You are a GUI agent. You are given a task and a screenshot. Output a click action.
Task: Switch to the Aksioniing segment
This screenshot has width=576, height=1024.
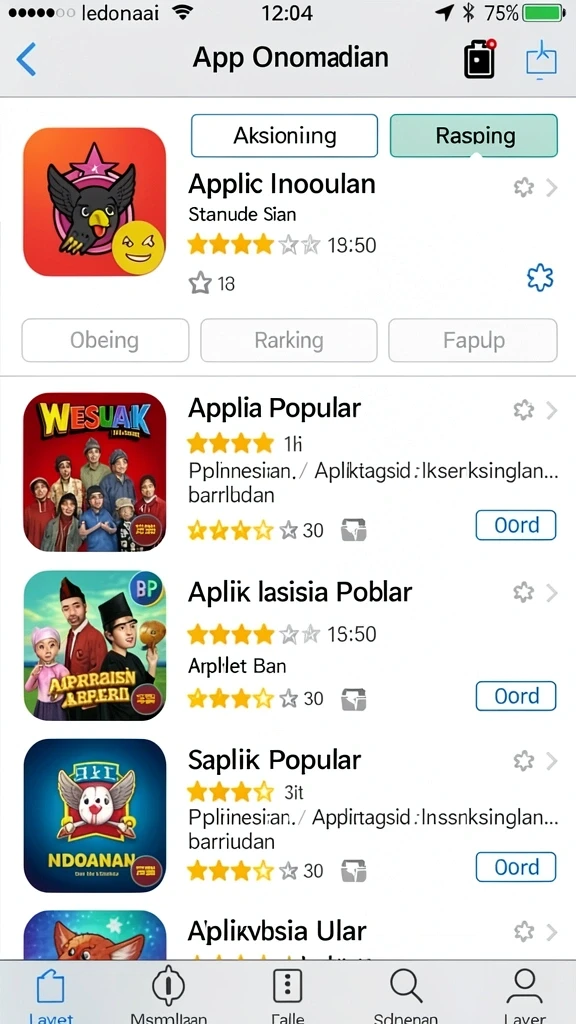(284, 136)
